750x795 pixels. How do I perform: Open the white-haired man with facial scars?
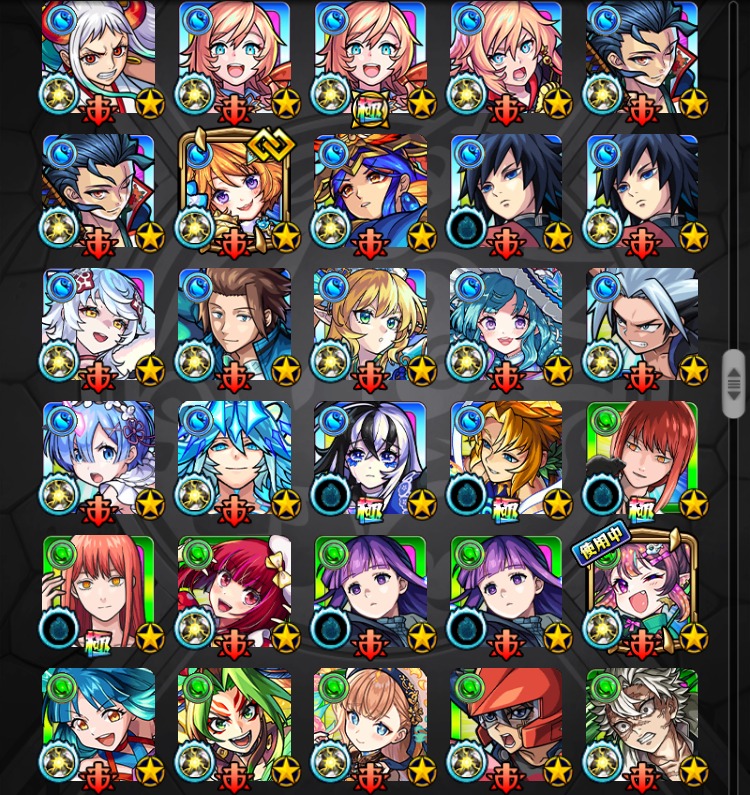pos(642,726)
